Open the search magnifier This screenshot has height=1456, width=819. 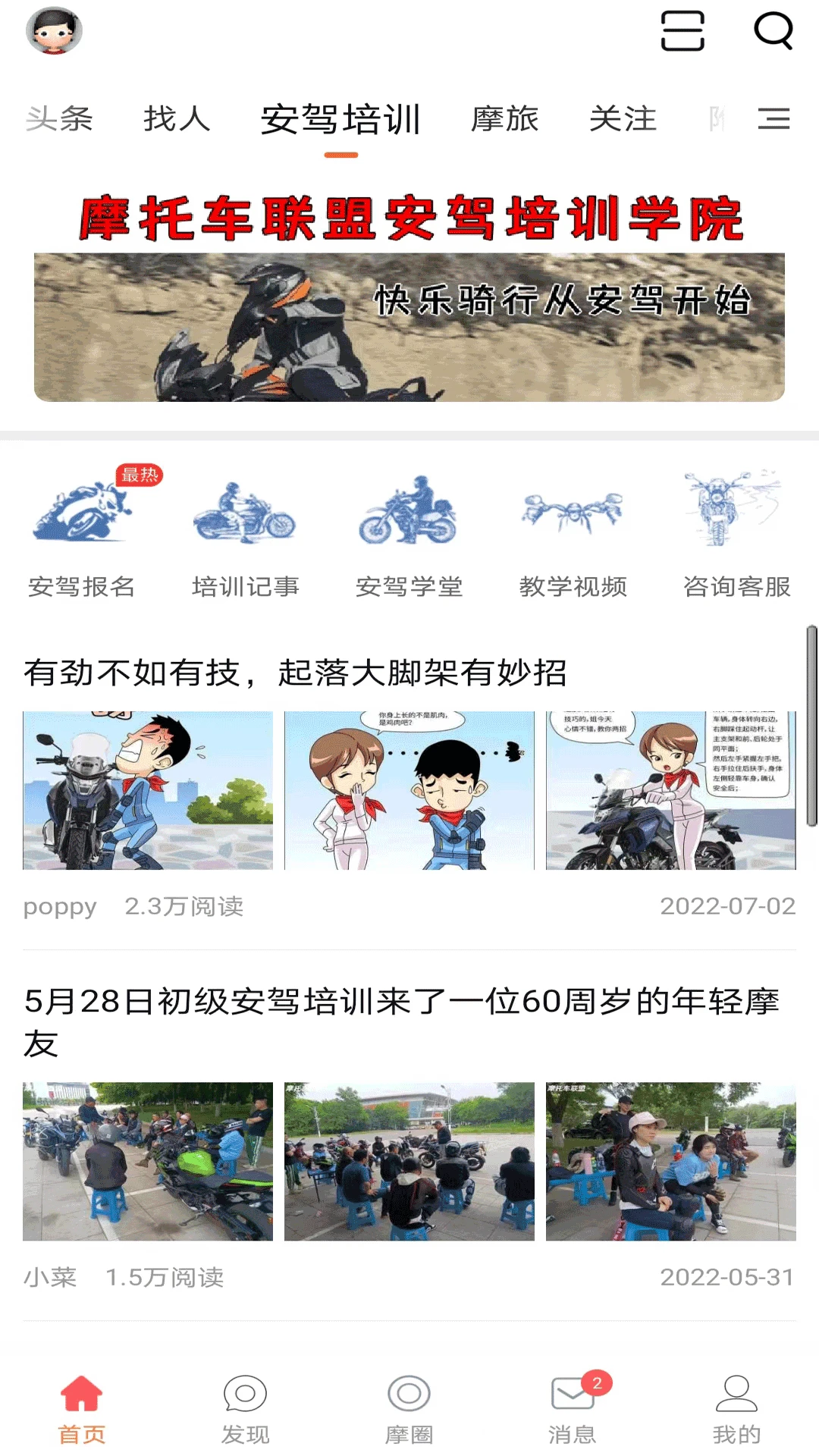[x=773, y=31]
